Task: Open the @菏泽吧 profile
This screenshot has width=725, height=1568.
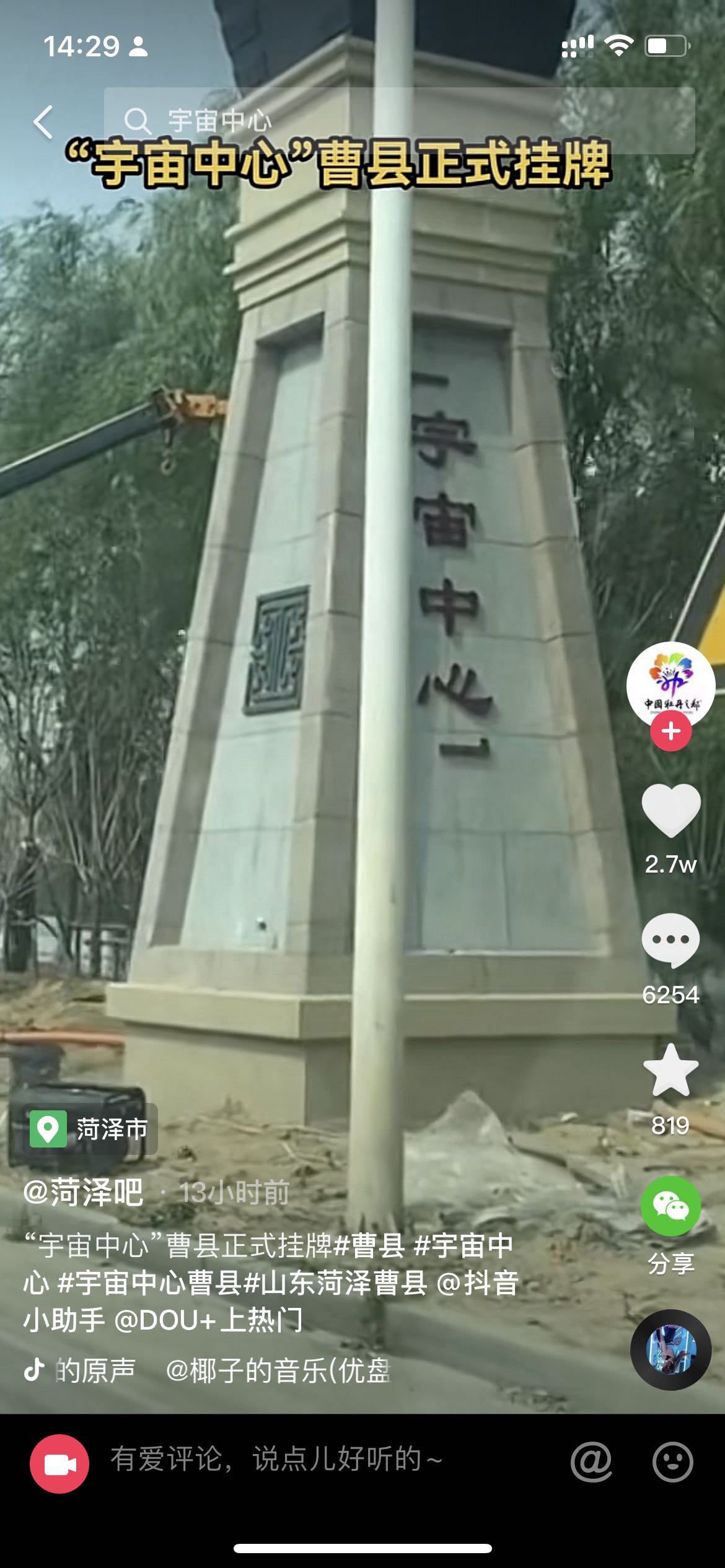Action: [x=84, y=1192]
